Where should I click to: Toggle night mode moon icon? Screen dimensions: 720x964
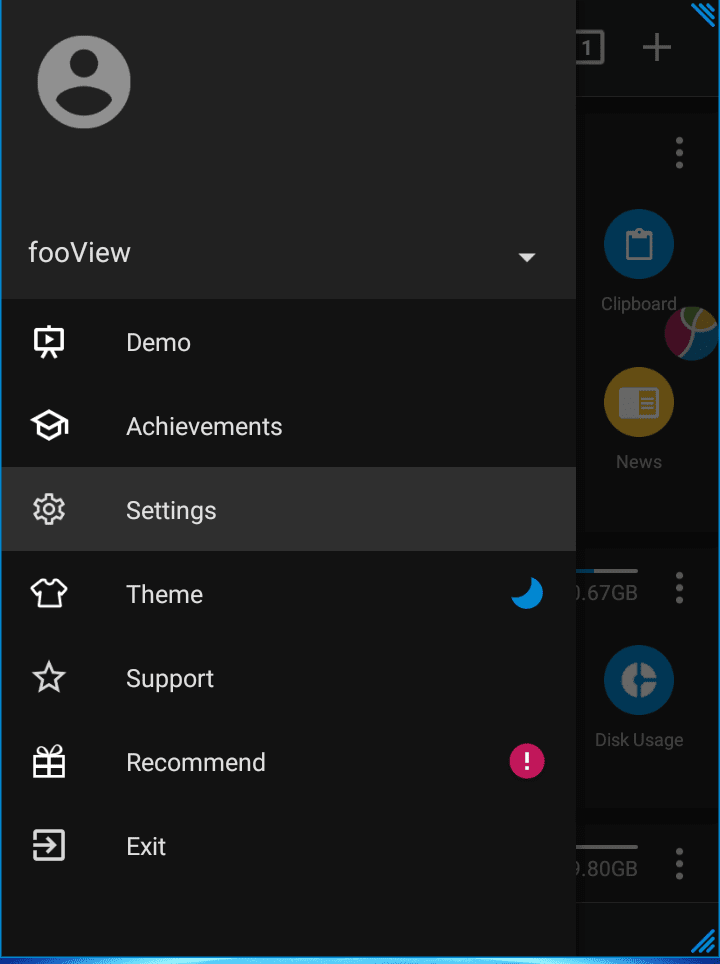[x=527, y=594]
